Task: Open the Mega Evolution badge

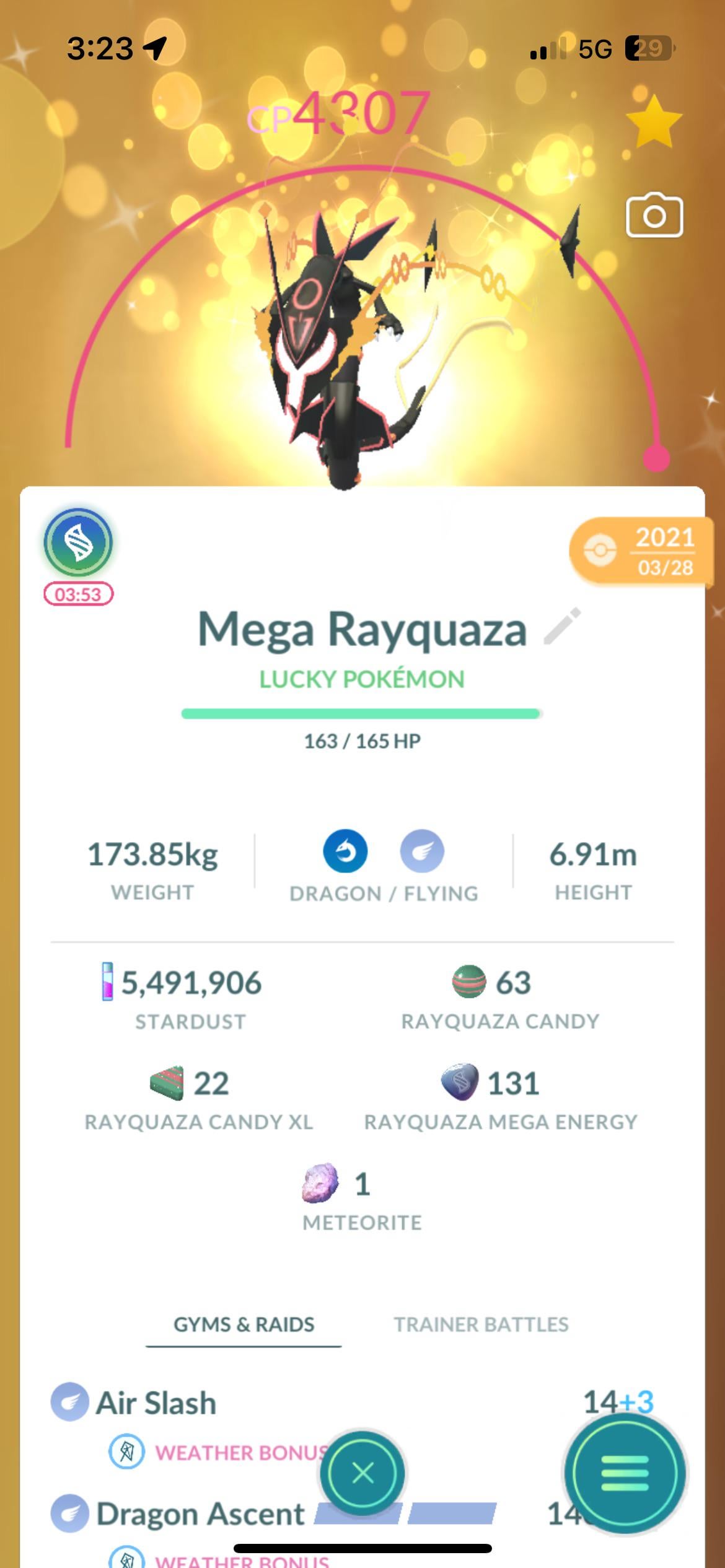Action: (x=78, y=543)
